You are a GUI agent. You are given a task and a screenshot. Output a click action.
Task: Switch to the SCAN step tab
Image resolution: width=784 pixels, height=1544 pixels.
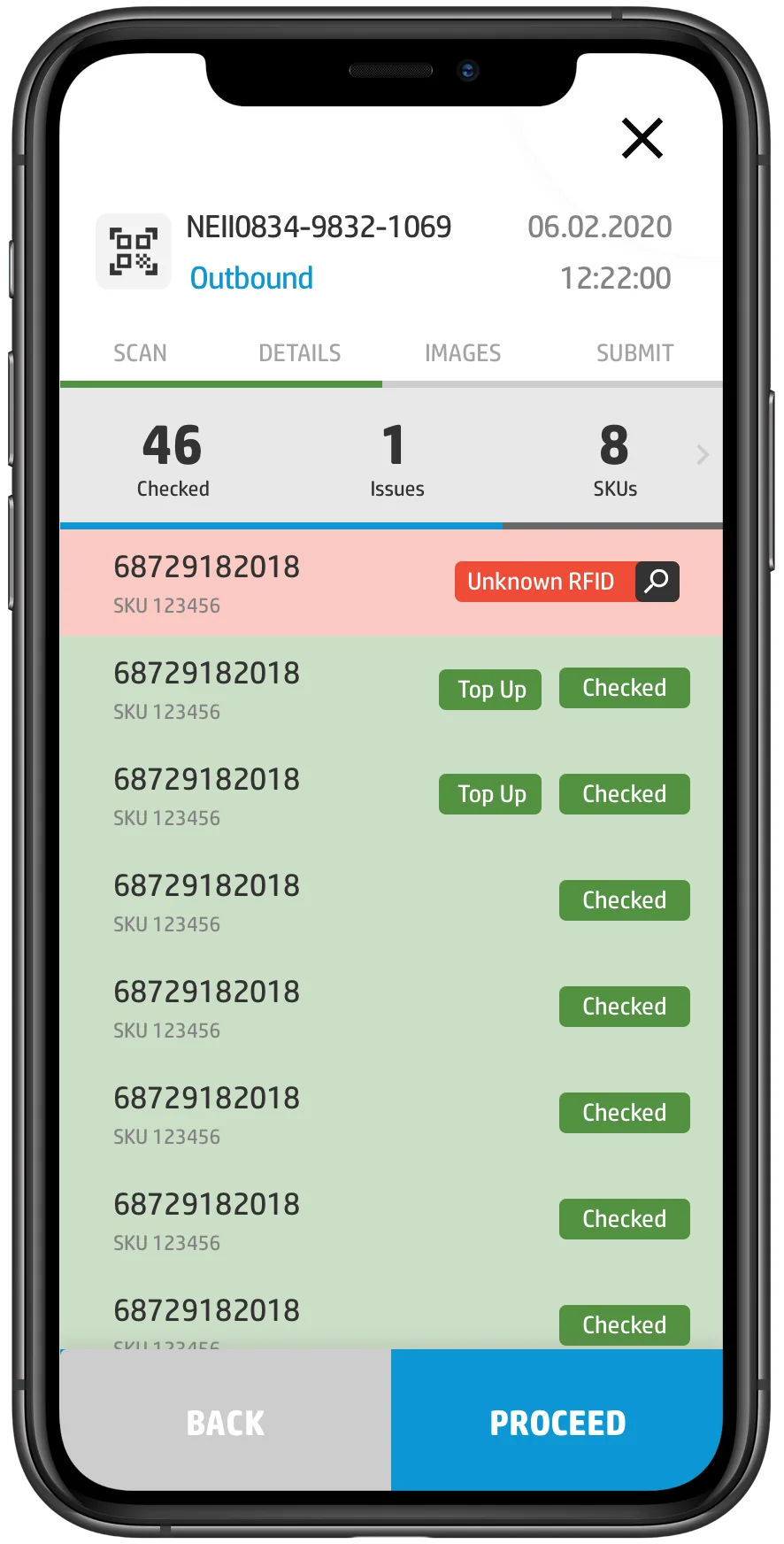140,353
